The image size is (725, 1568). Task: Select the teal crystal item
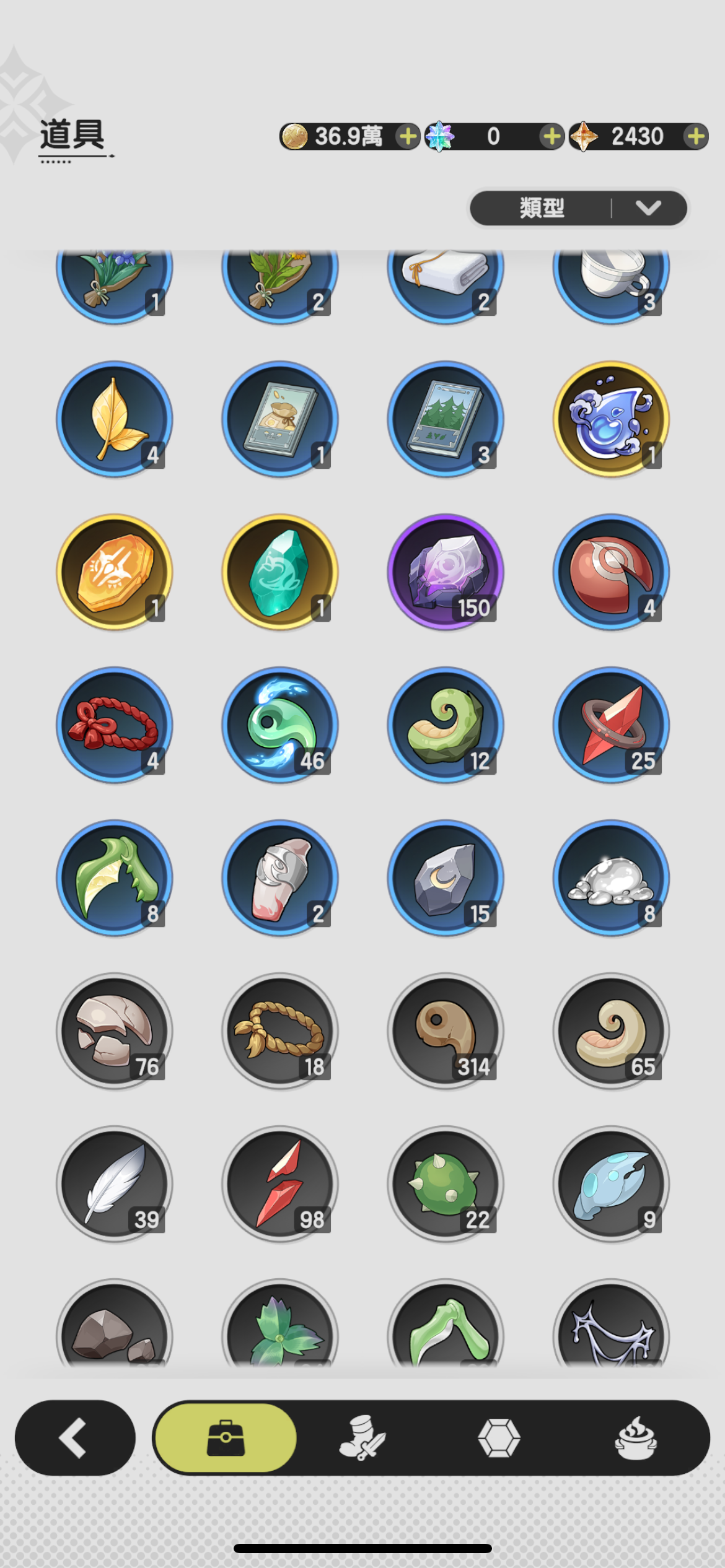pyautogui.click(x=280, y=572)
